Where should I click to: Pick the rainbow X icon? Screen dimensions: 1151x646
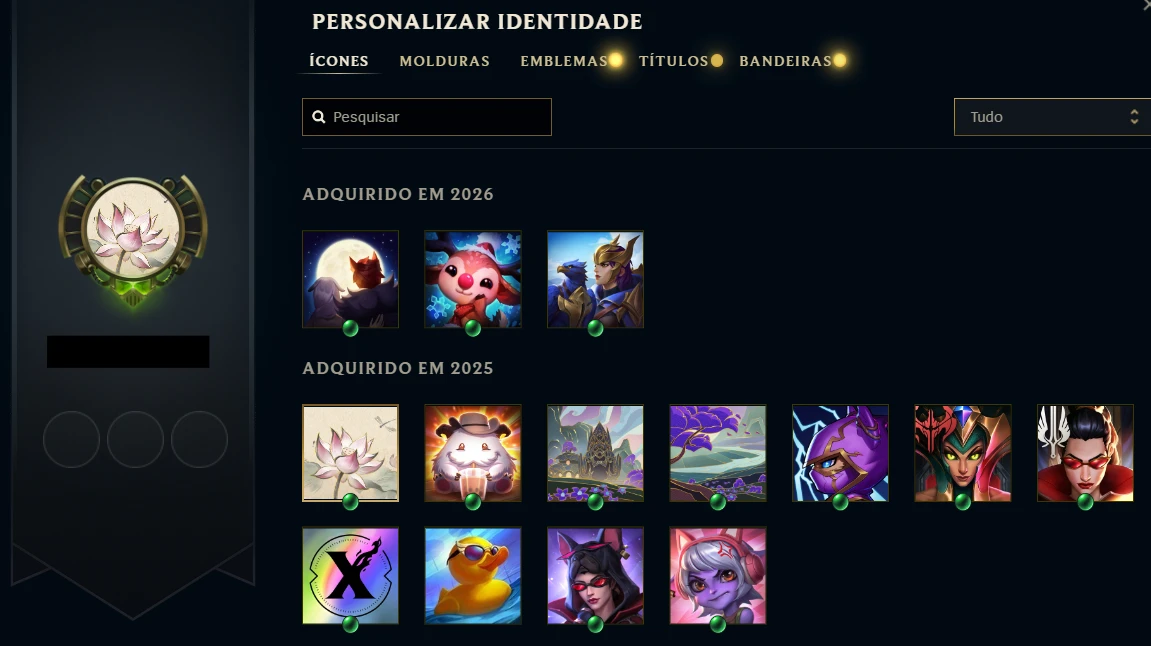pyautogui.click(x=350, y=576)
